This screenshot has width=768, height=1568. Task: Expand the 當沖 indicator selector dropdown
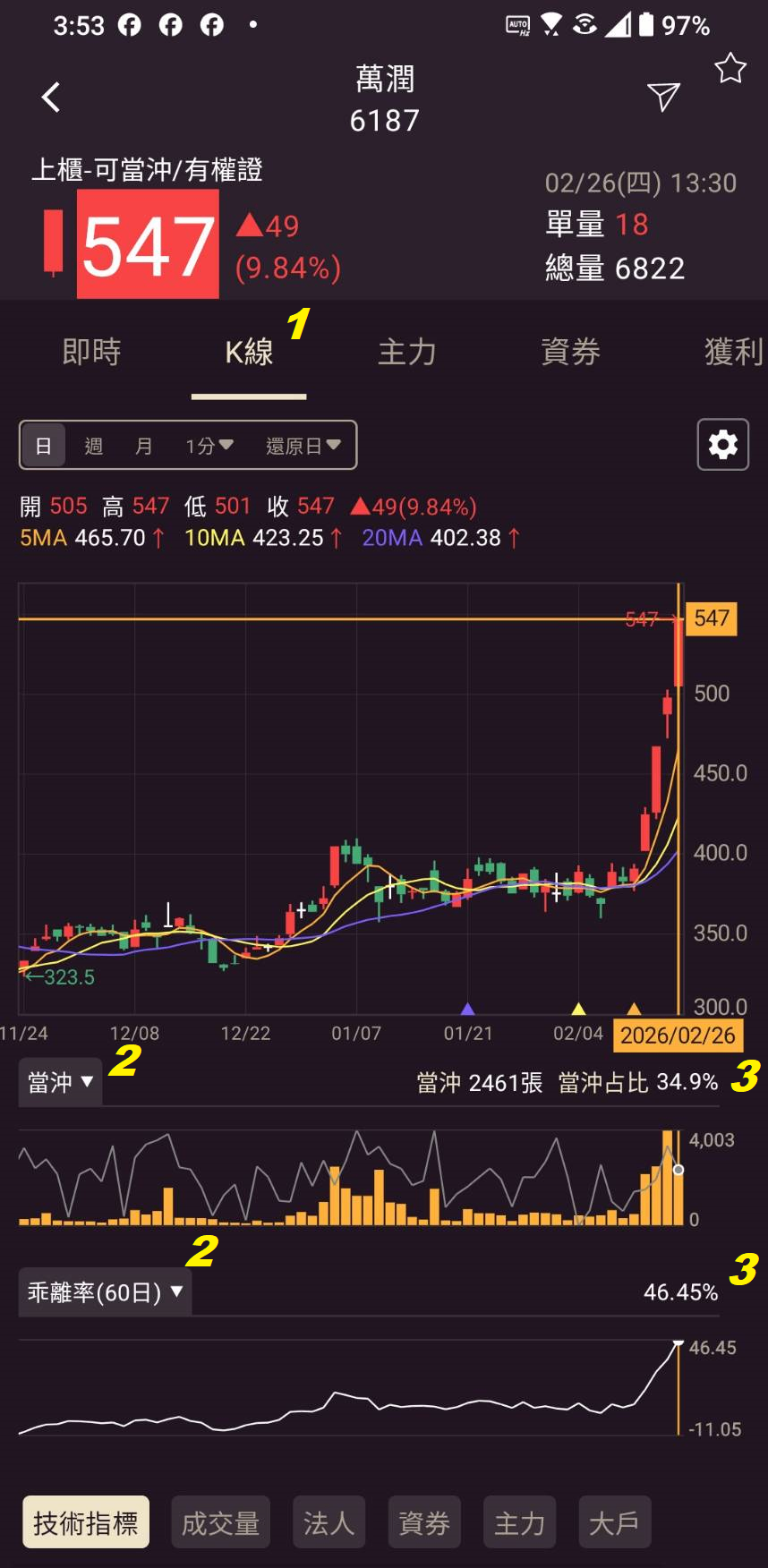click(x=59, y=1082)
